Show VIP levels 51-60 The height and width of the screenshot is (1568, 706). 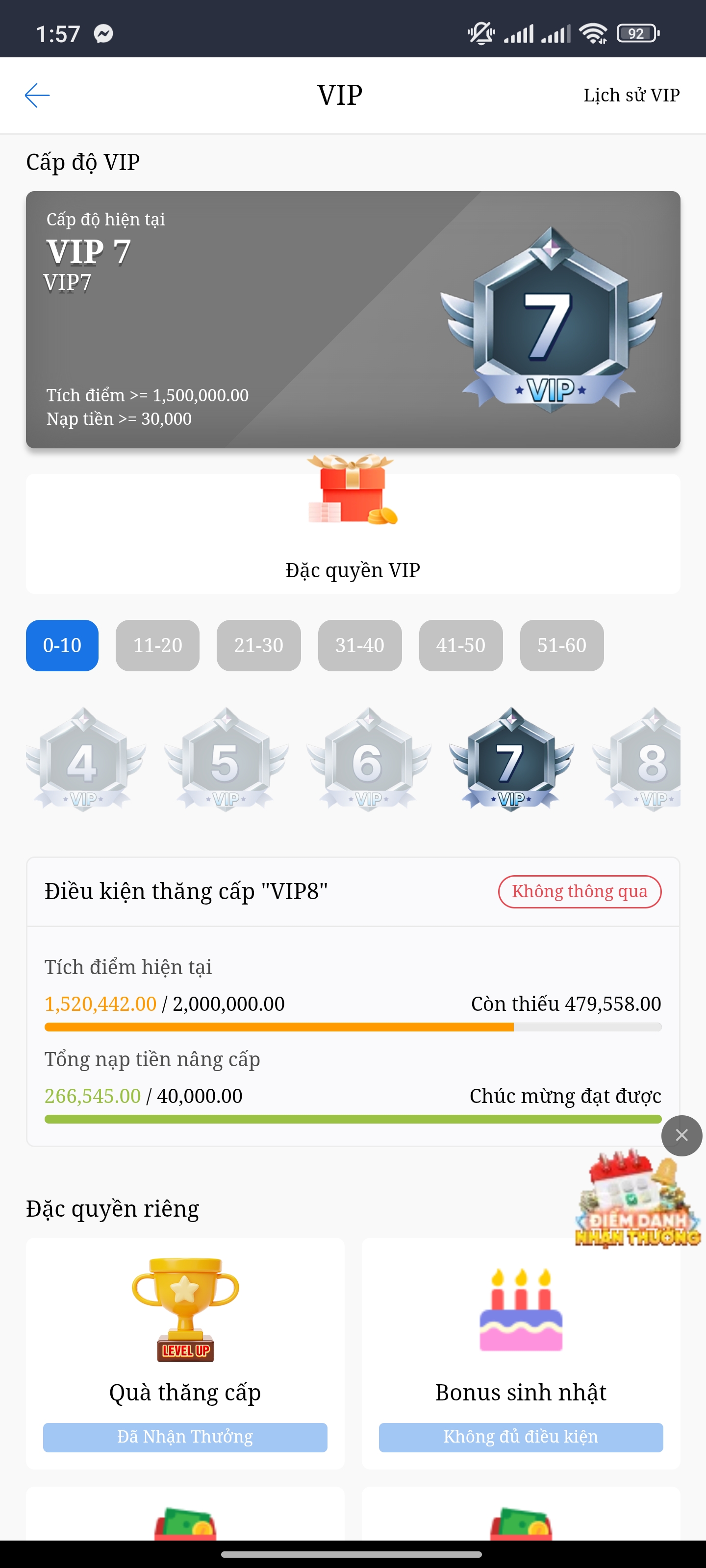coord(562,645)
